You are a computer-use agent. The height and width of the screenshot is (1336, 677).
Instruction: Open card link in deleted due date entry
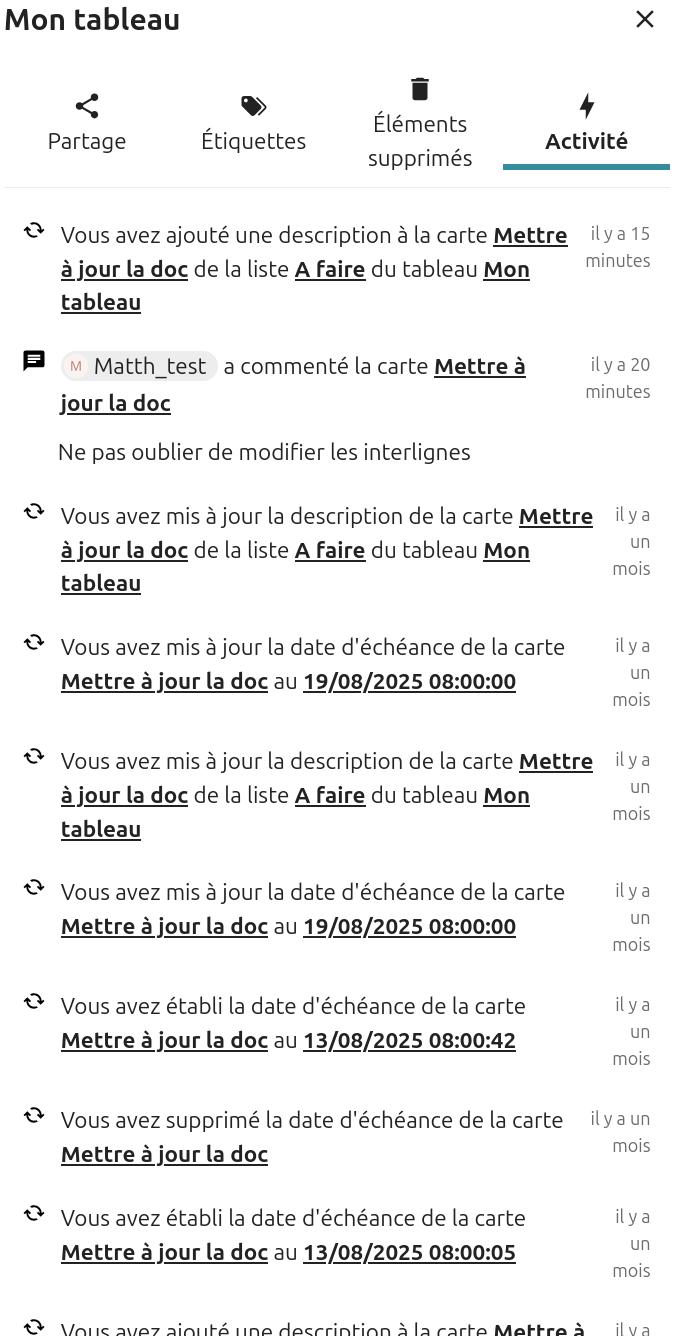[164, 1155]
